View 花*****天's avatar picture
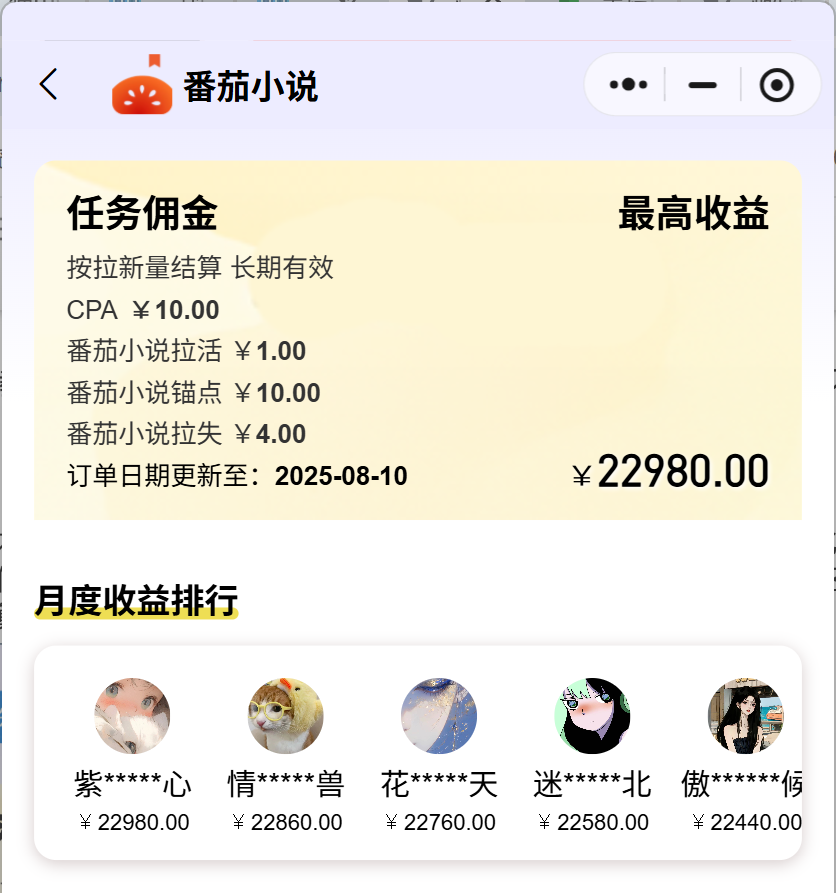836x893 pixels. tap(438, 716)
